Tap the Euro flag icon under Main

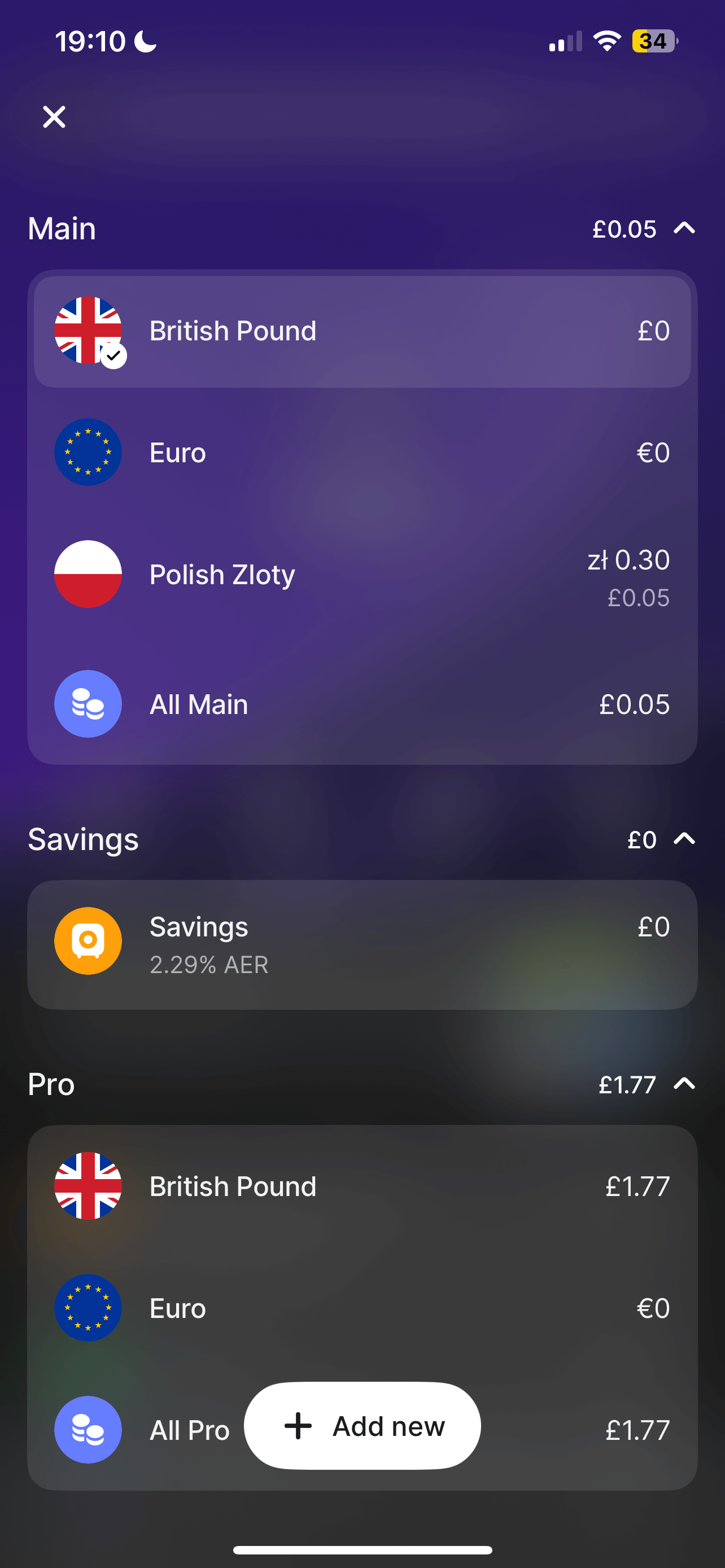[x=88, y=452]
